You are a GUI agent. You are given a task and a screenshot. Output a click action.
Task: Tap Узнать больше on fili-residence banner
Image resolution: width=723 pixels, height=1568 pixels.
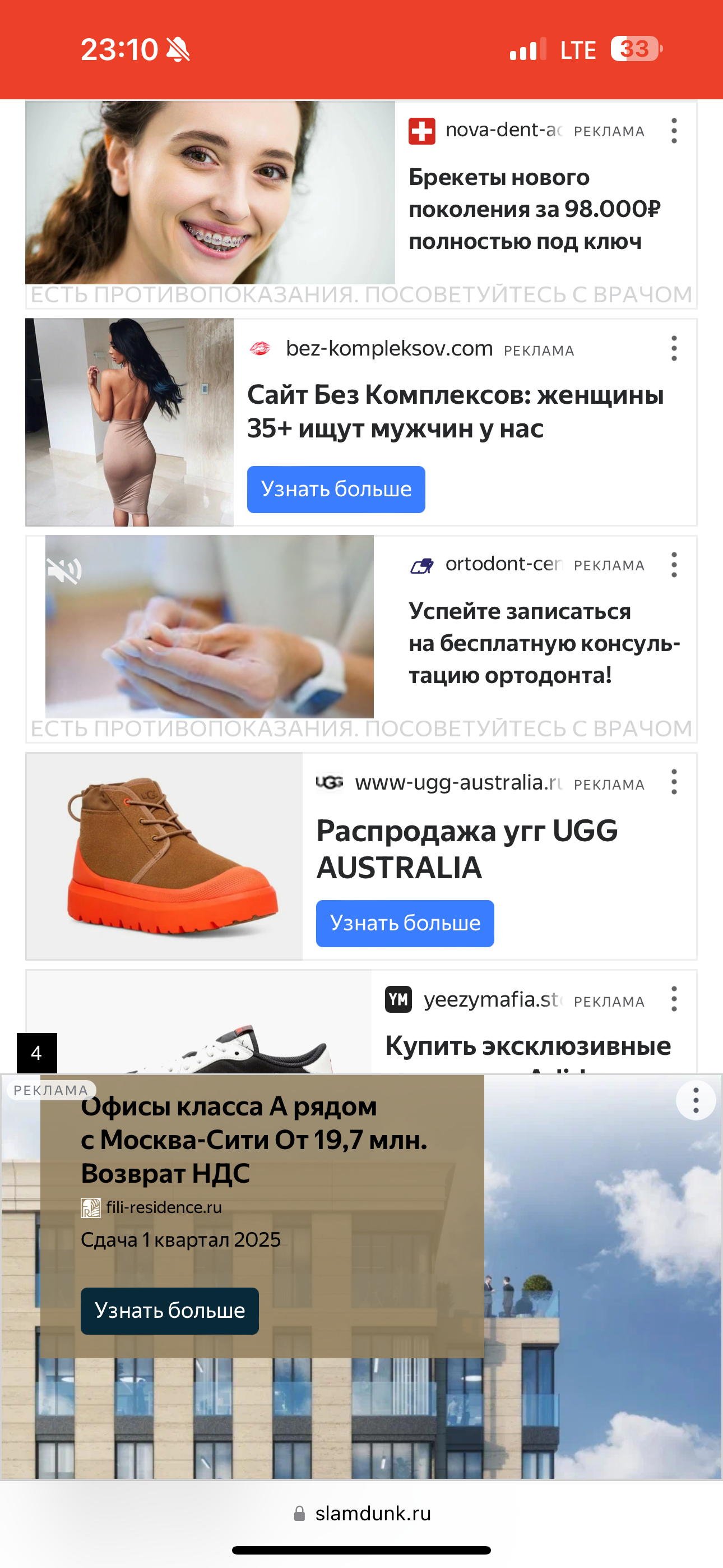[x=170, y=1311]
